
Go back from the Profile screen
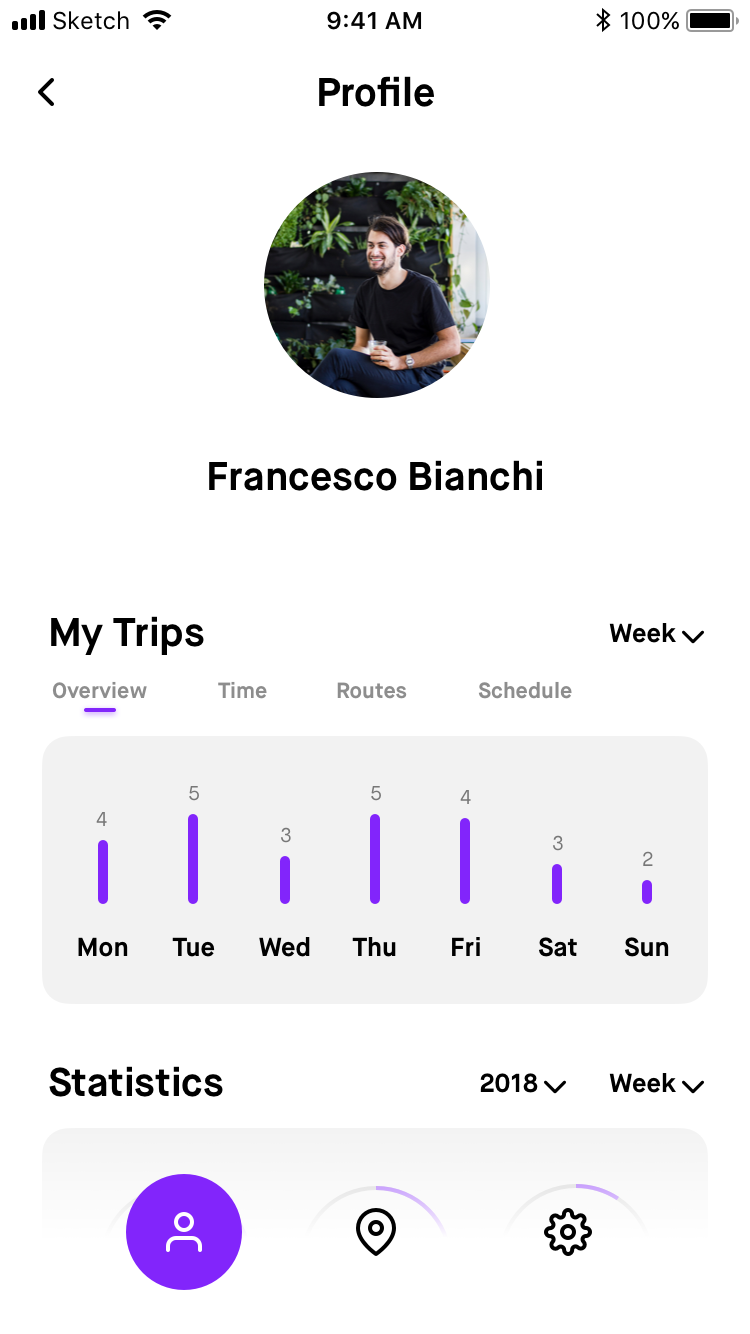click(x=46, y=93)
